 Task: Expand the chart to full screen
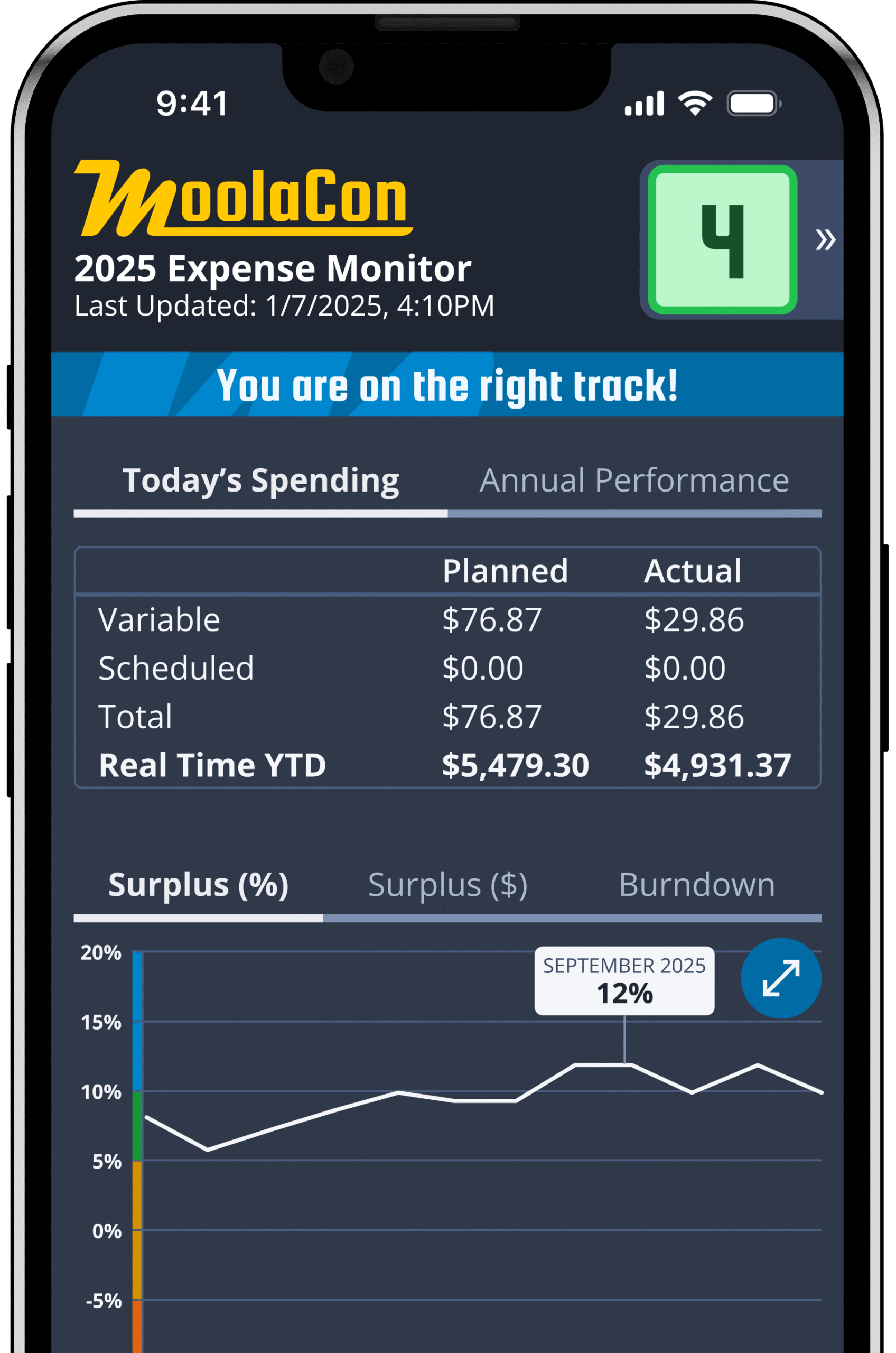pos(781,978)
